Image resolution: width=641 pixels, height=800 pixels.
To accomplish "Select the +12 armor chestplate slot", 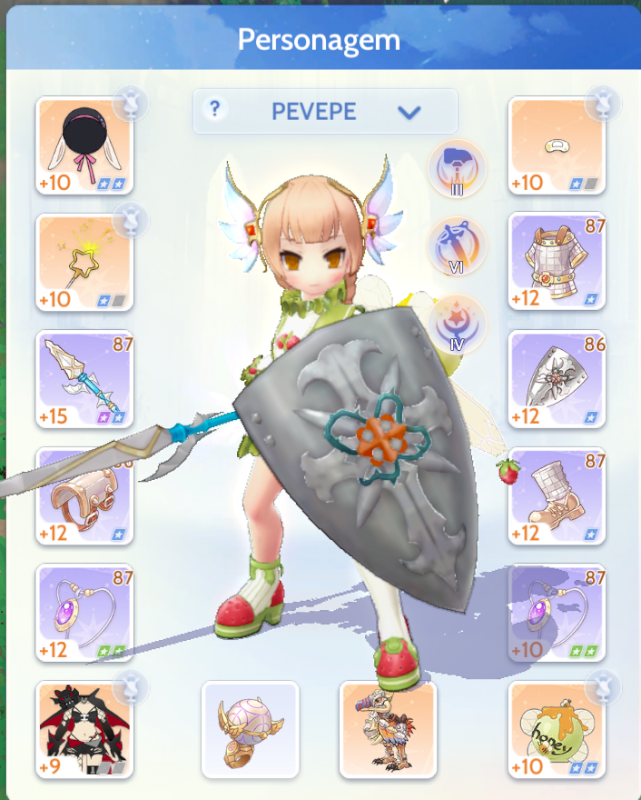I will tap(557, 263).
